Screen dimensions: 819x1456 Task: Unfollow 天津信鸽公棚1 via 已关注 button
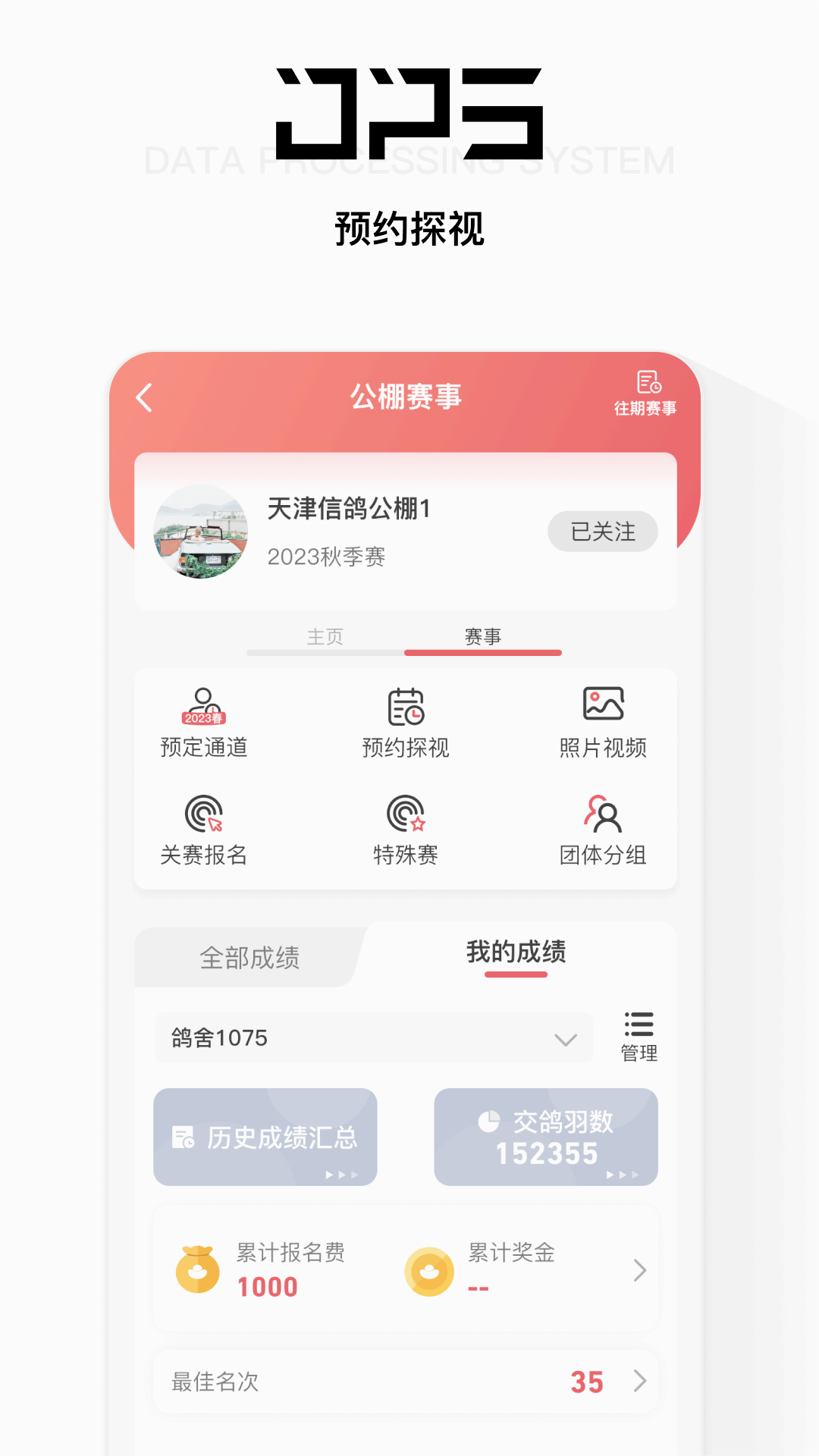[x=602, y=531]
